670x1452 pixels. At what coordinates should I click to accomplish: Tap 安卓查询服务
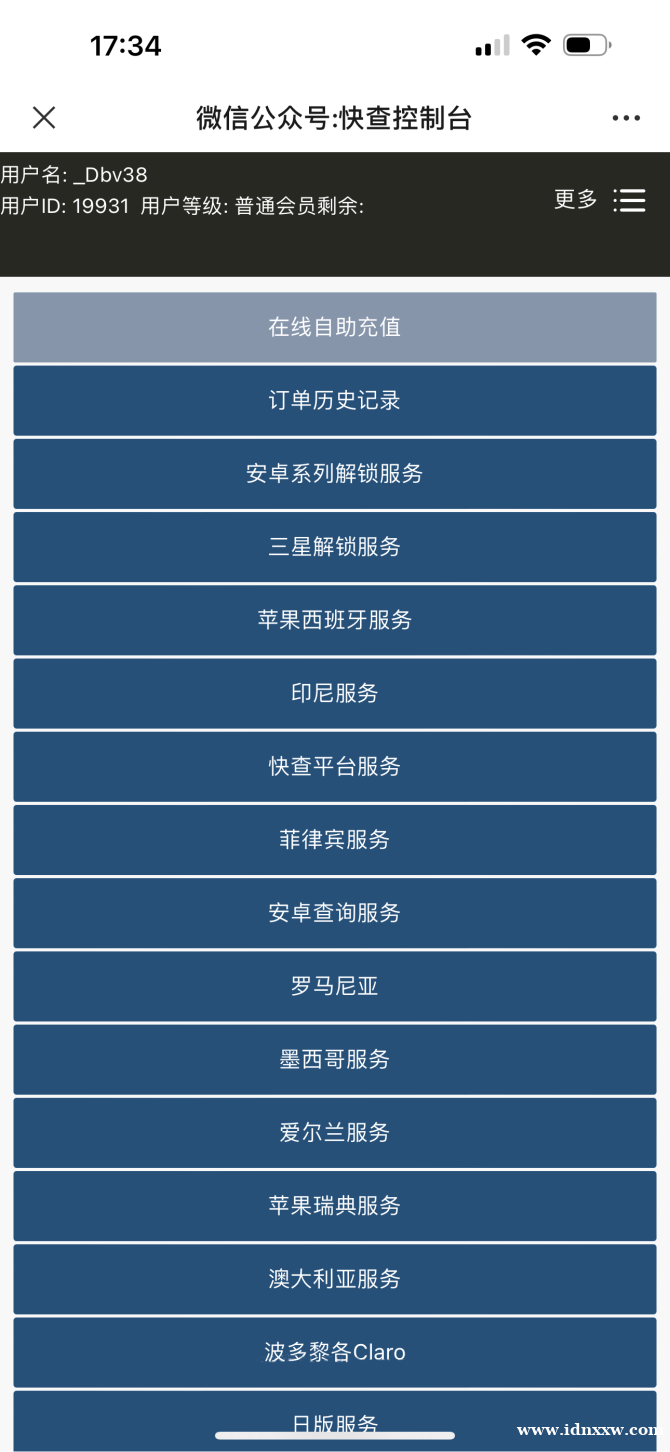[x=335, y=912]
